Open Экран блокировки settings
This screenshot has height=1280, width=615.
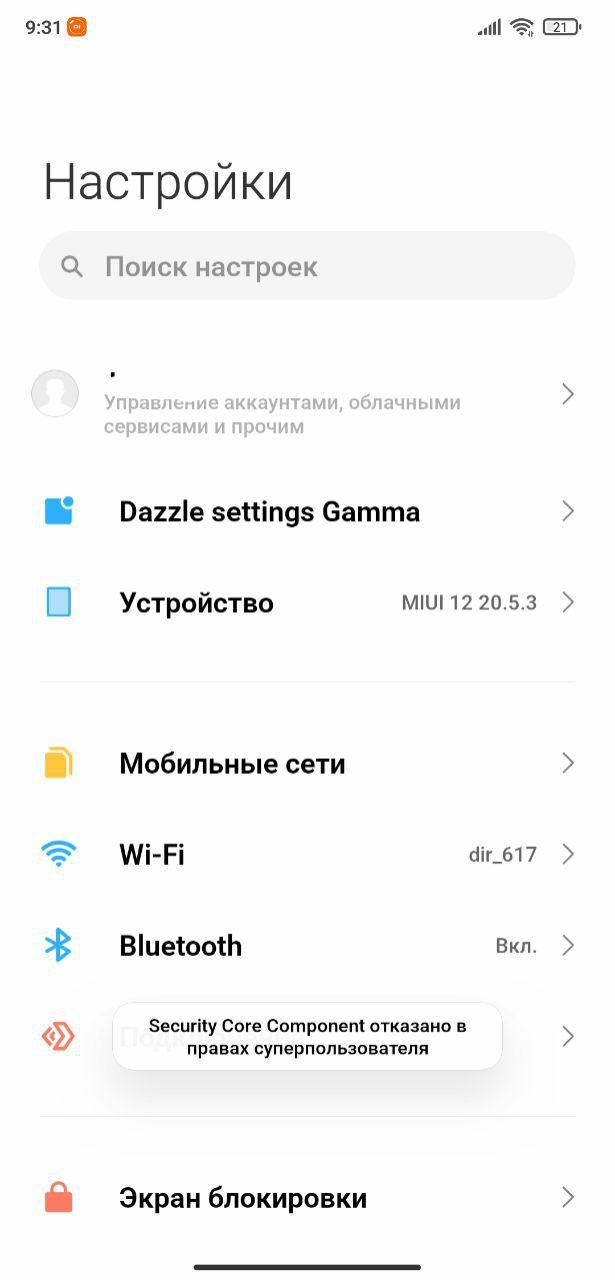click(307, 1198)
